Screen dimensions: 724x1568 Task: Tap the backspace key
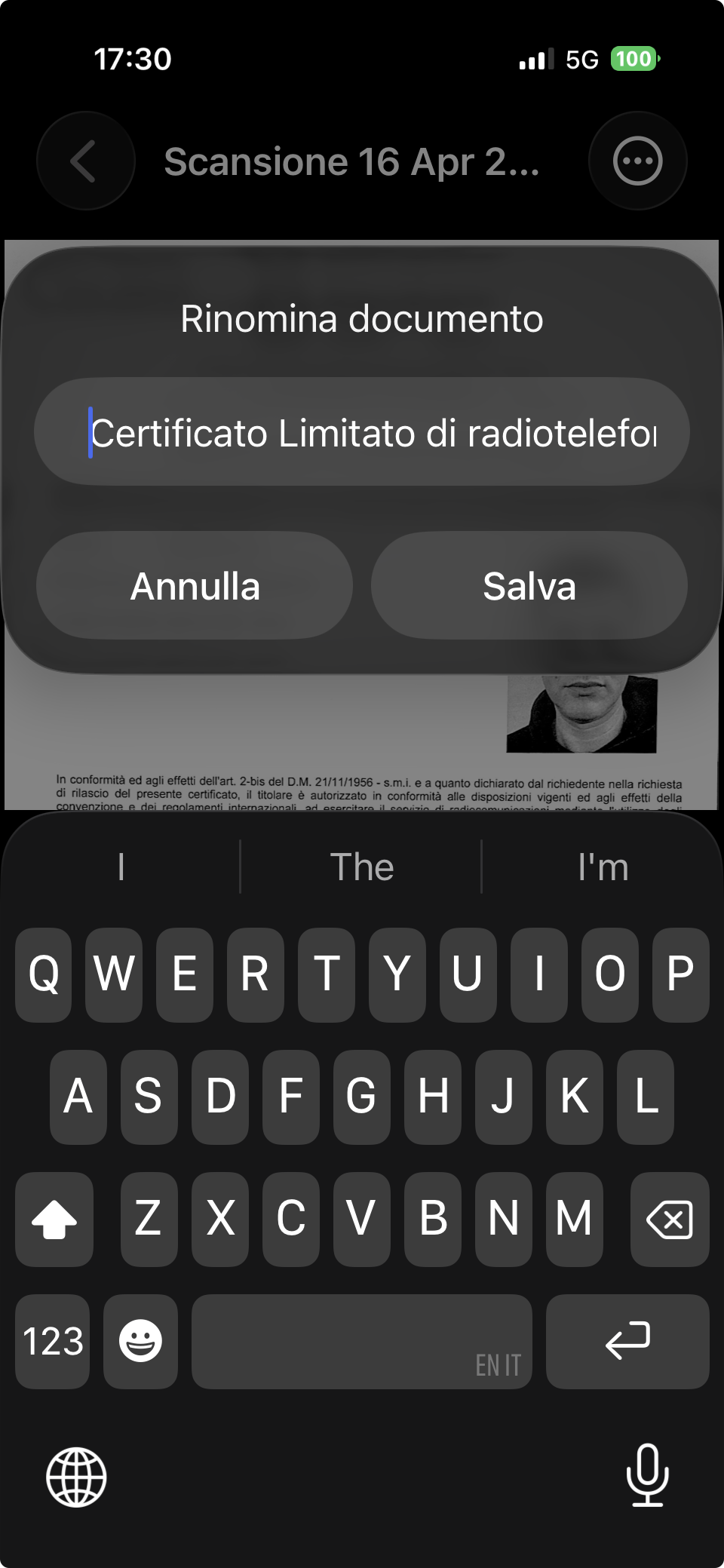point(669,1219)
